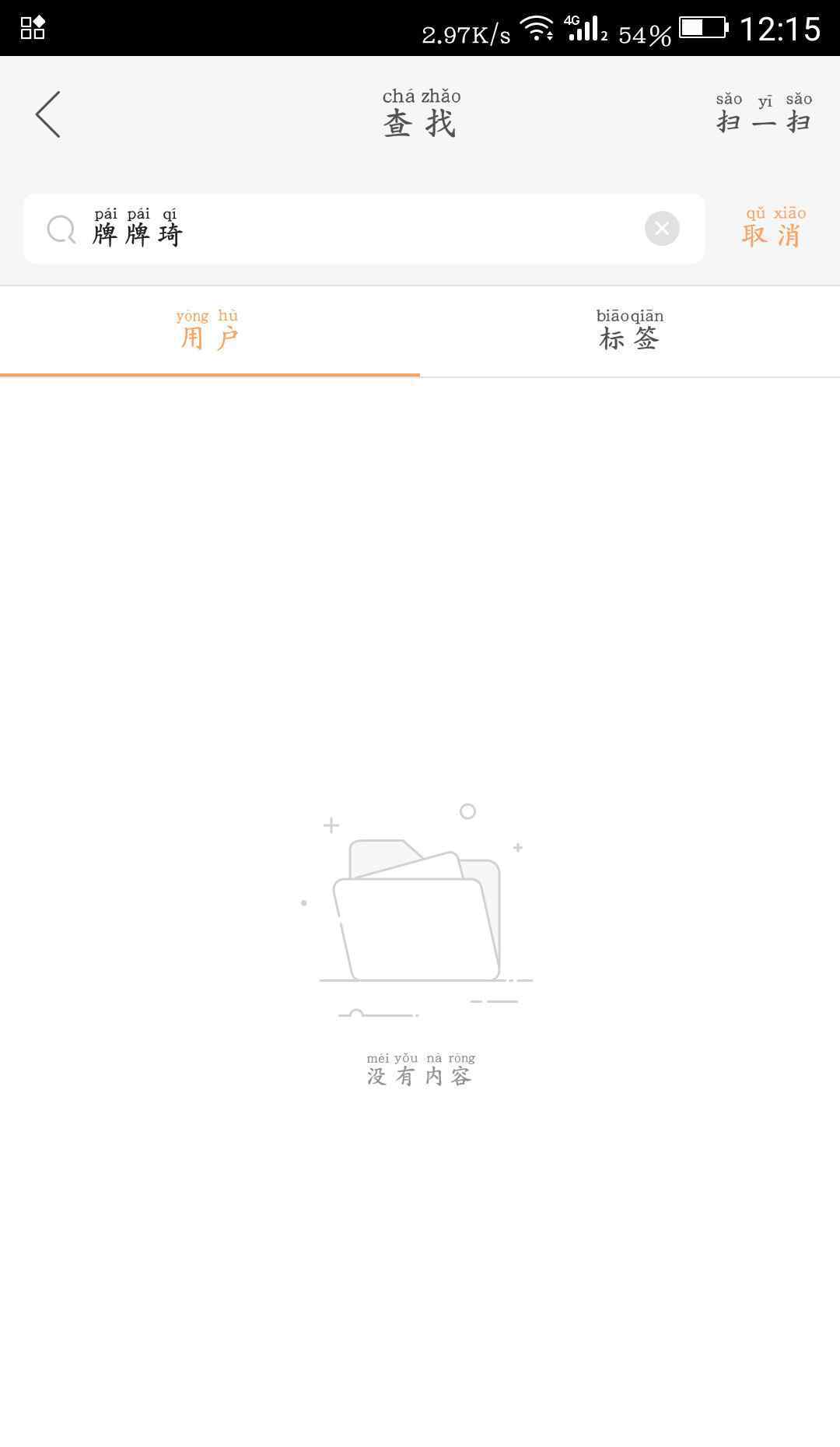Screen dimensions: 840x1447
Task: Switch to the 标签 tab
Action: [630, 331]
